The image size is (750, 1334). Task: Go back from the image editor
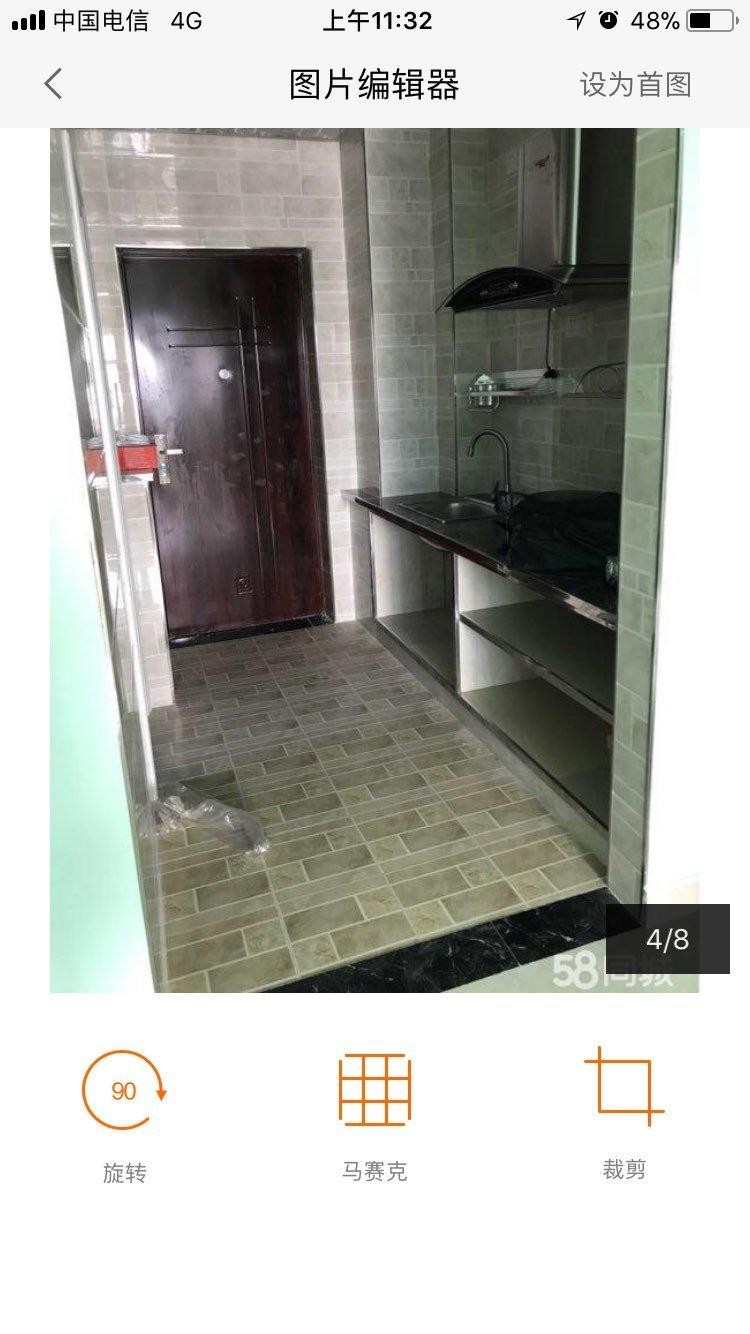54,84
